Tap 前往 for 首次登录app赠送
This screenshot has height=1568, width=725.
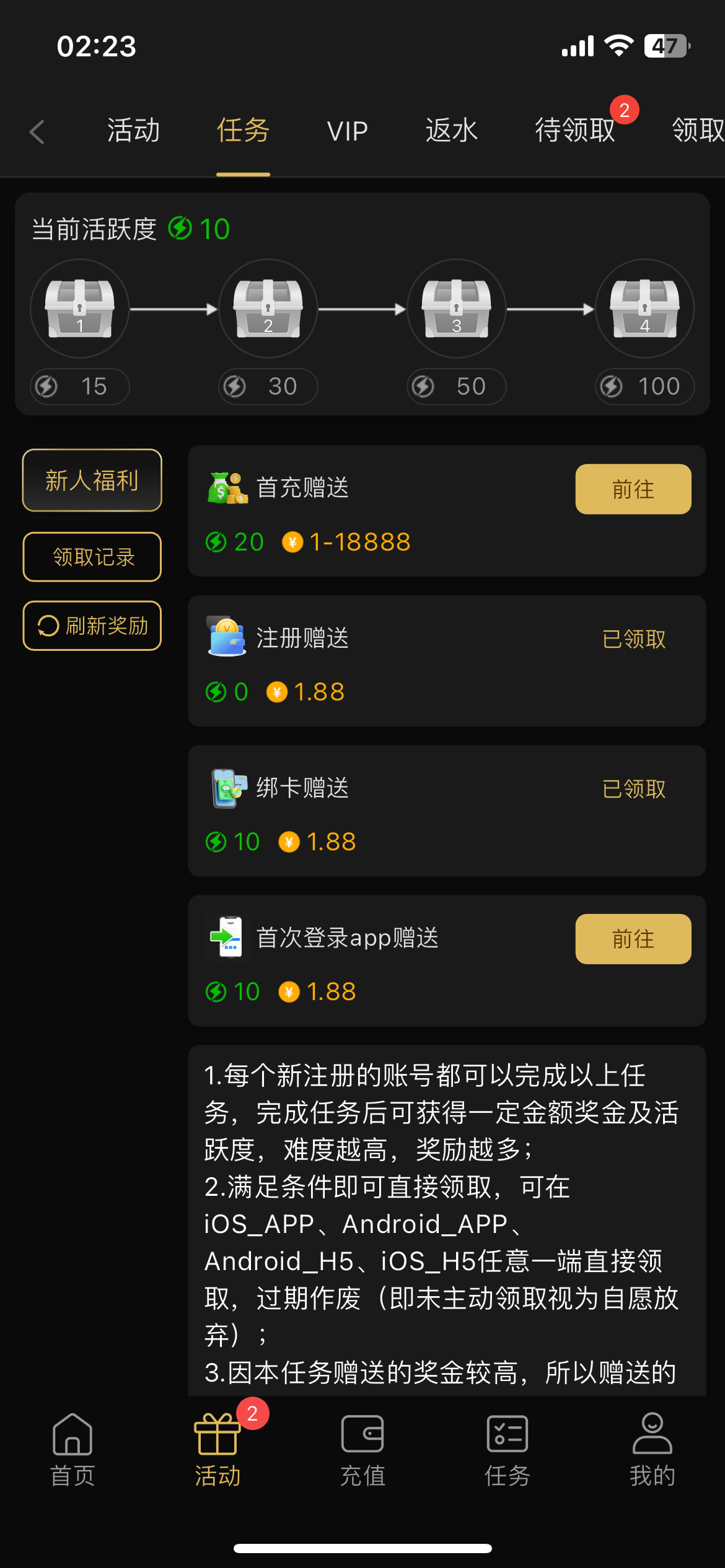coord(633,939)
